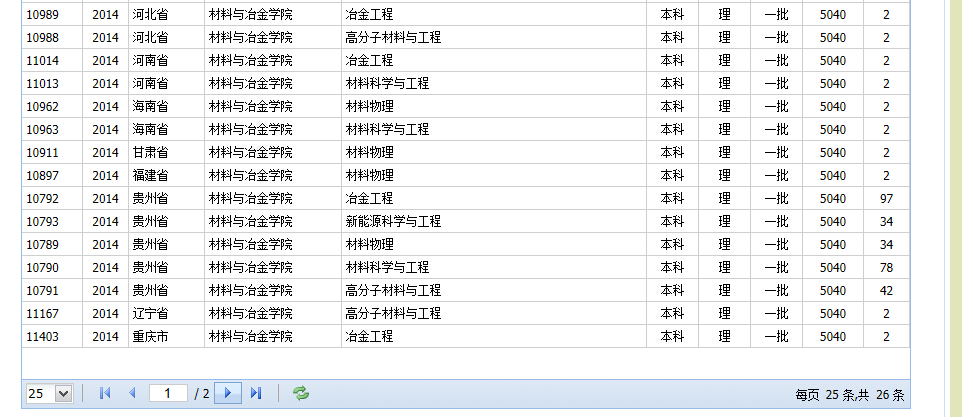Refresh the table with the green arrows
Viewport: 962px width, 417px height.
coord(301,394)
